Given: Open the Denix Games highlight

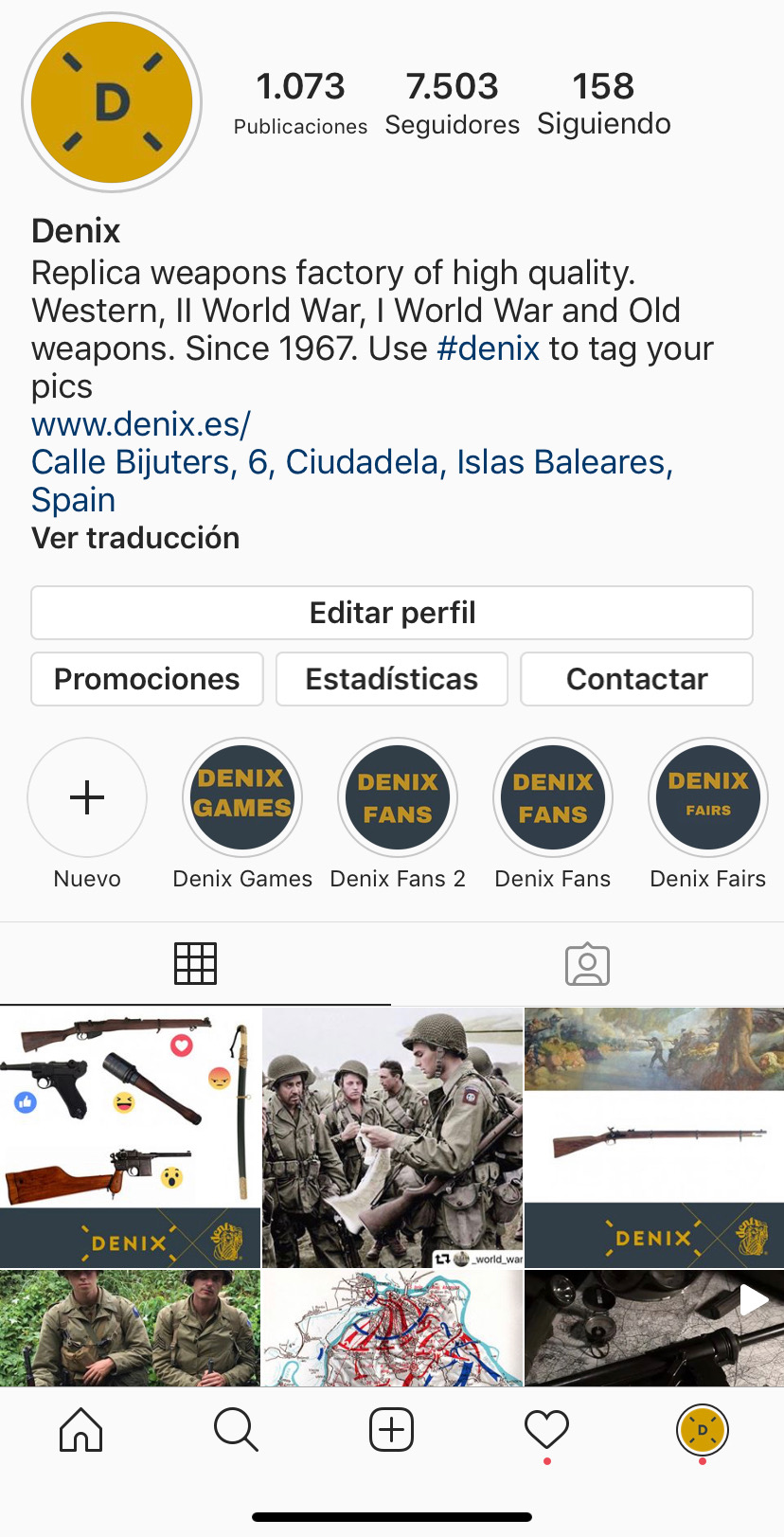Looking at the screenshot, I should (x=242, y=797).
